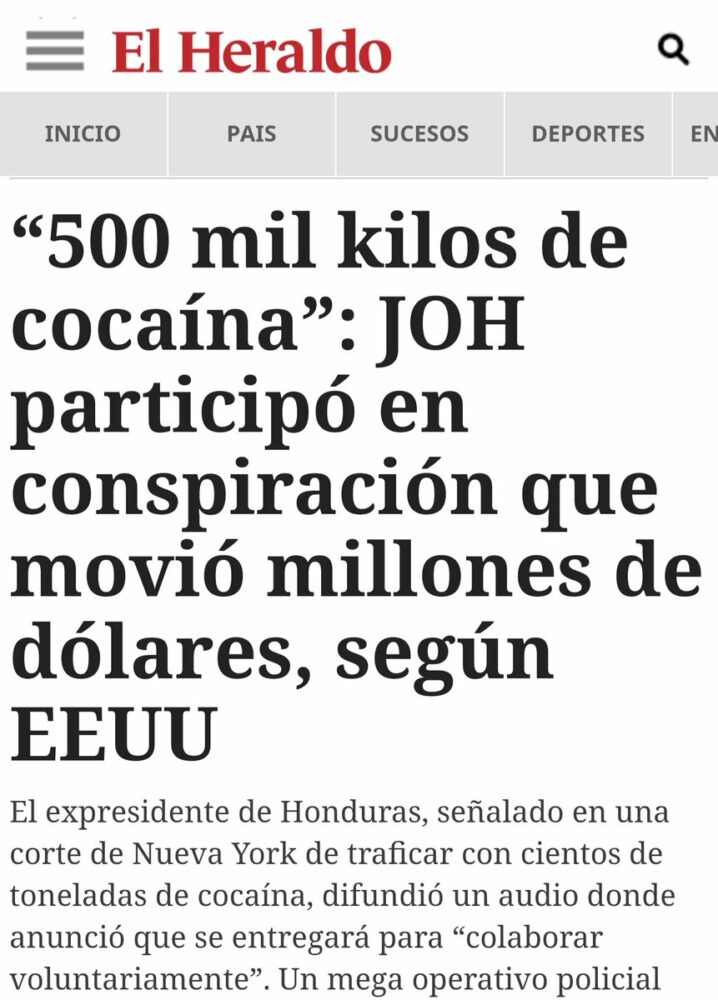Open the search icon
The height and width of the screenshot is (1000, 718).
673,48
